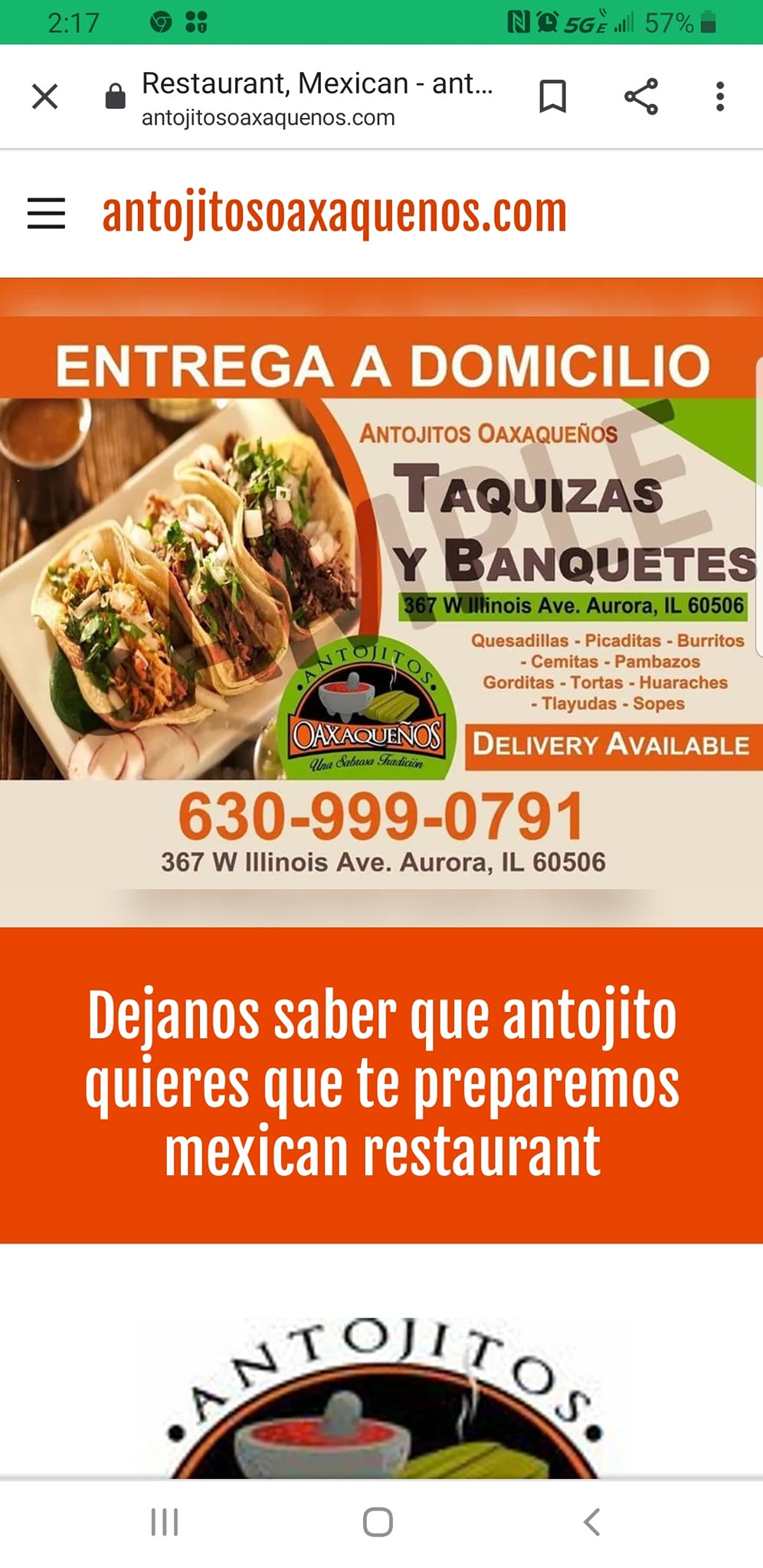Screen dimensions: 763x1568
Task: Tap the antojitosoaxaquenos.com site title
Action: tap(334, 213)
